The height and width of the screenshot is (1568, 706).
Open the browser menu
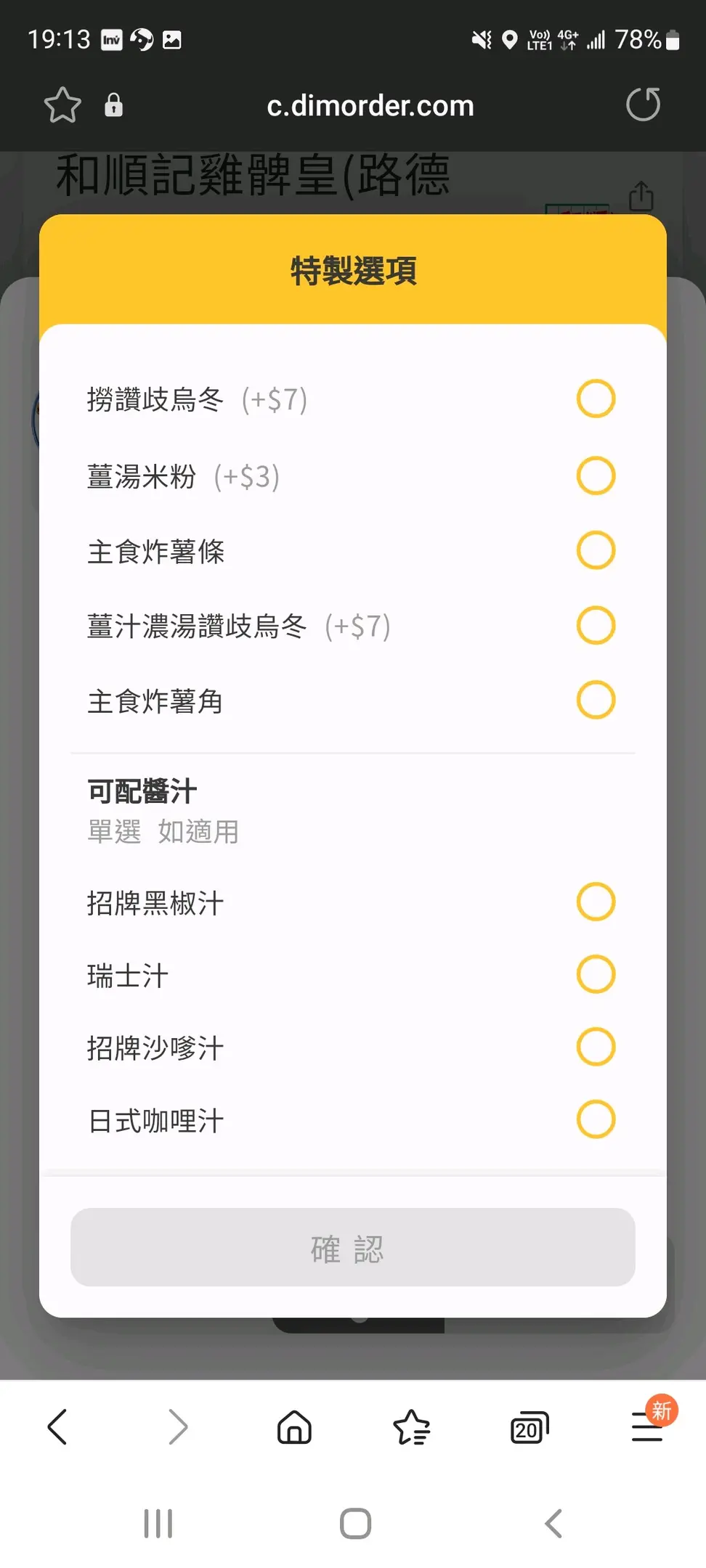[x=646, y=1427]
